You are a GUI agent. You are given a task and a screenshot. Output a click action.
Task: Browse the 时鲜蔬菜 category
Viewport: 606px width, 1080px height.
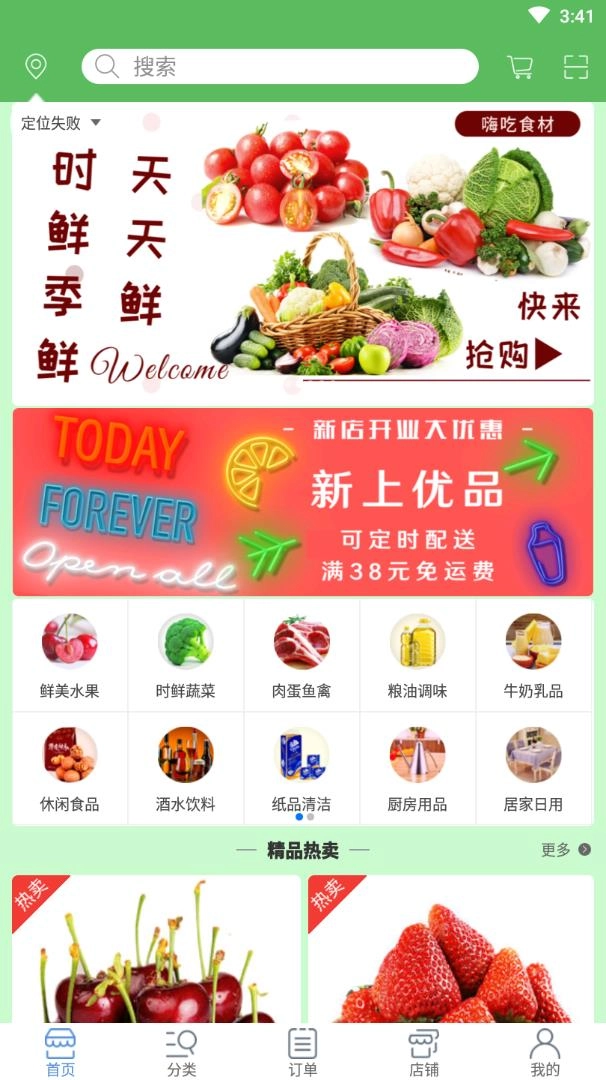186,656
